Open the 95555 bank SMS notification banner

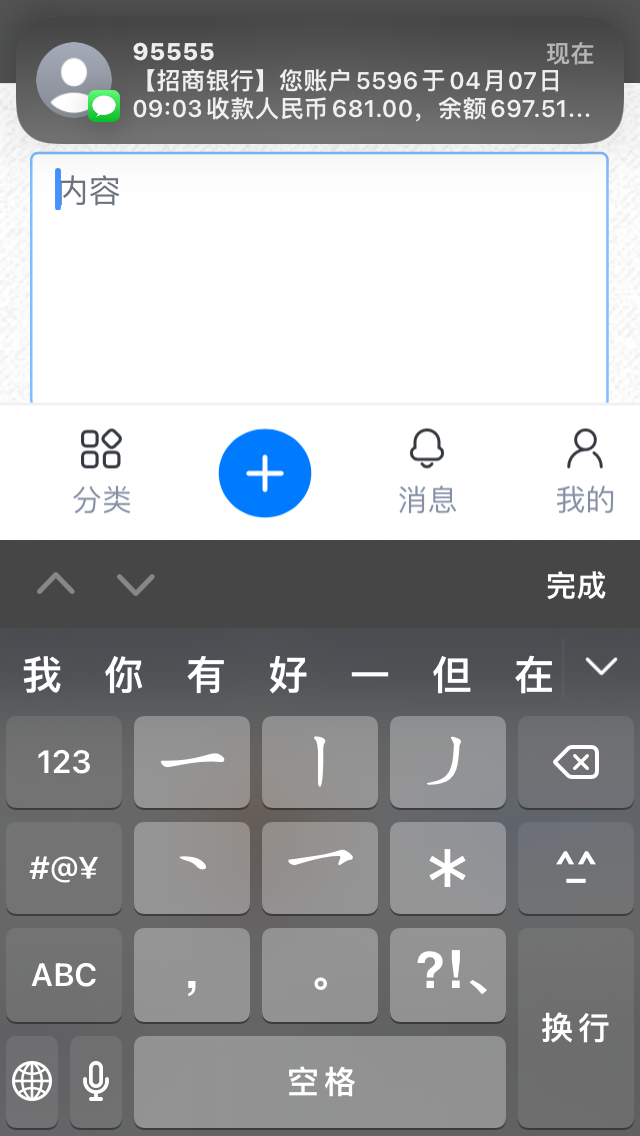click(320, 82)
